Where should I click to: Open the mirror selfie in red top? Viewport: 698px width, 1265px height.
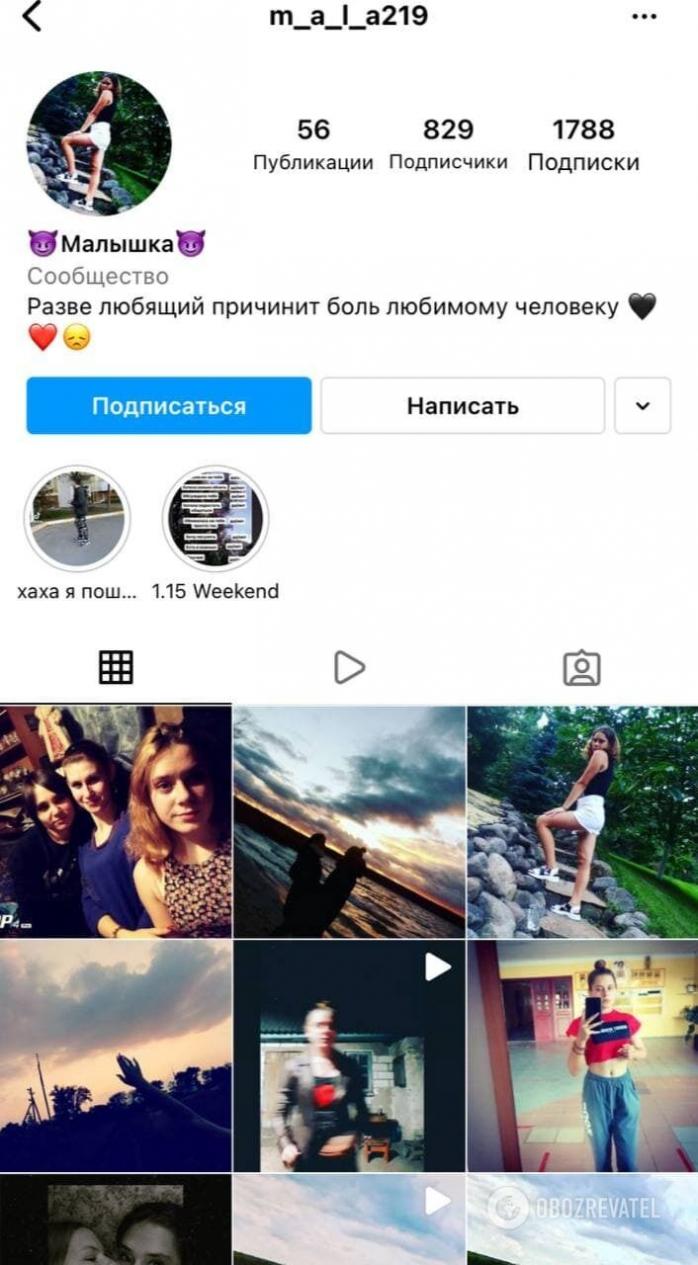pos(582,1056)
